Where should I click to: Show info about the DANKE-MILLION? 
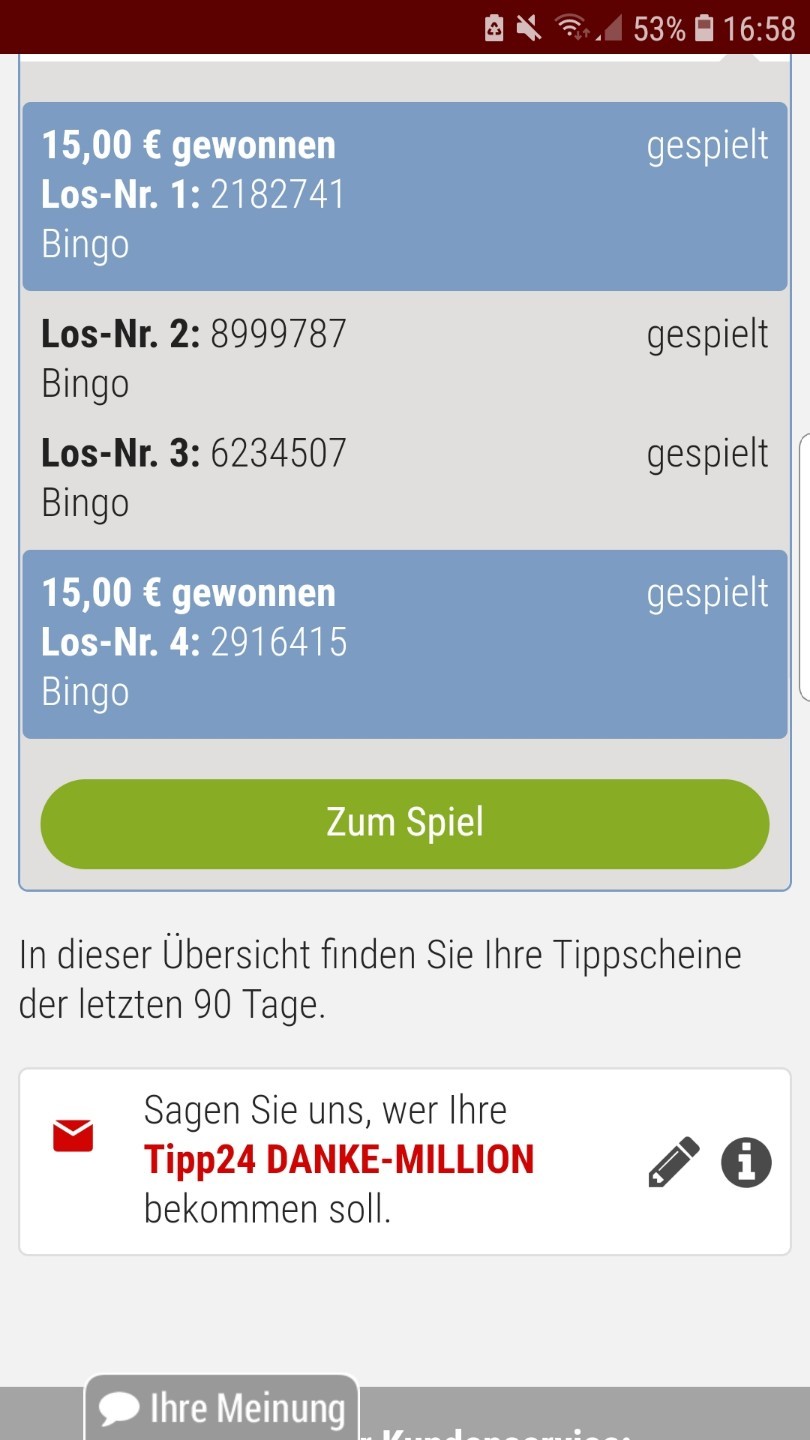click(x=746, y=1162)
